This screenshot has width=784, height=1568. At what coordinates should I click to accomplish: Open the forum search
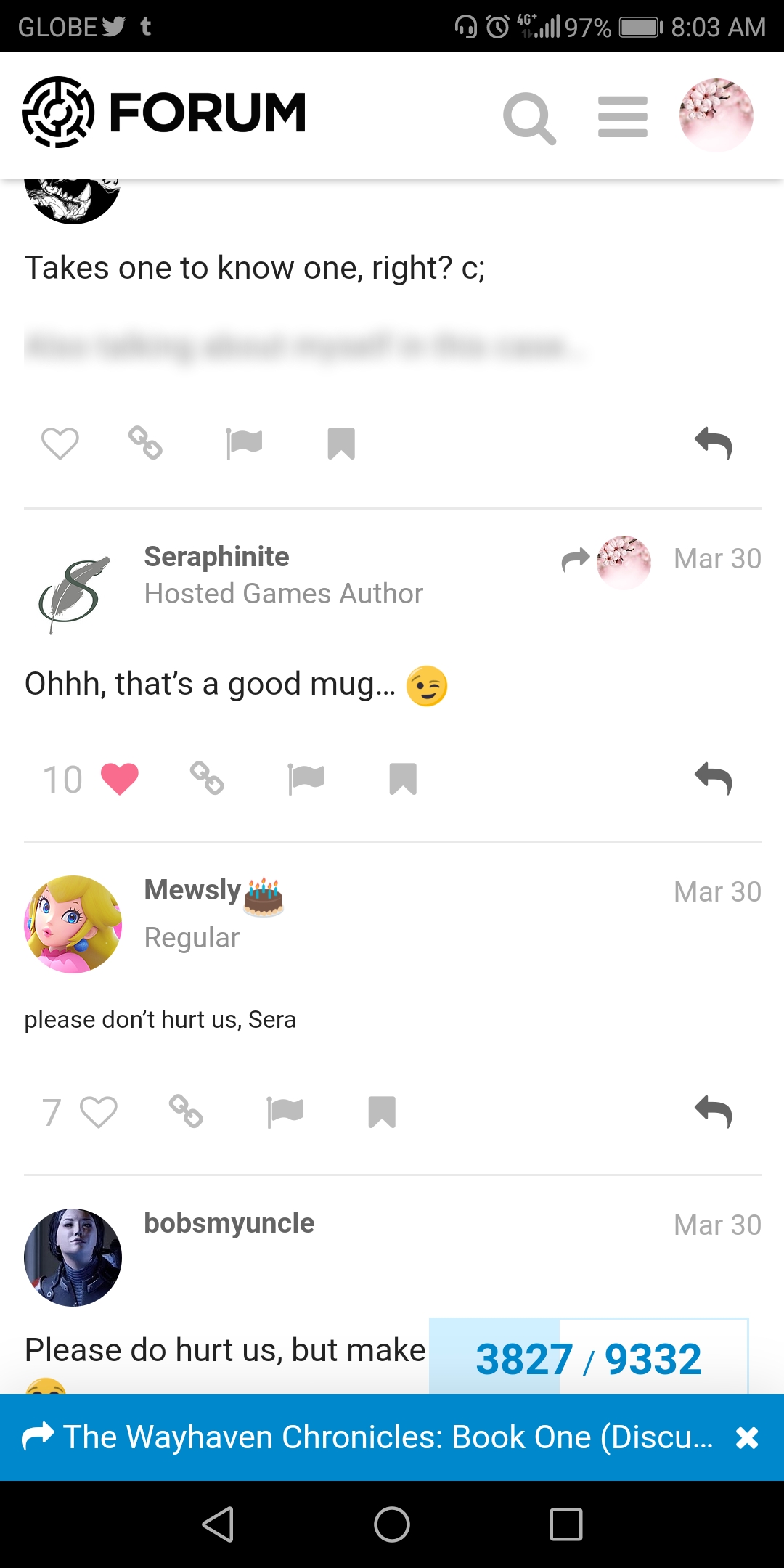pyautogui.click(x=529, y=118)
